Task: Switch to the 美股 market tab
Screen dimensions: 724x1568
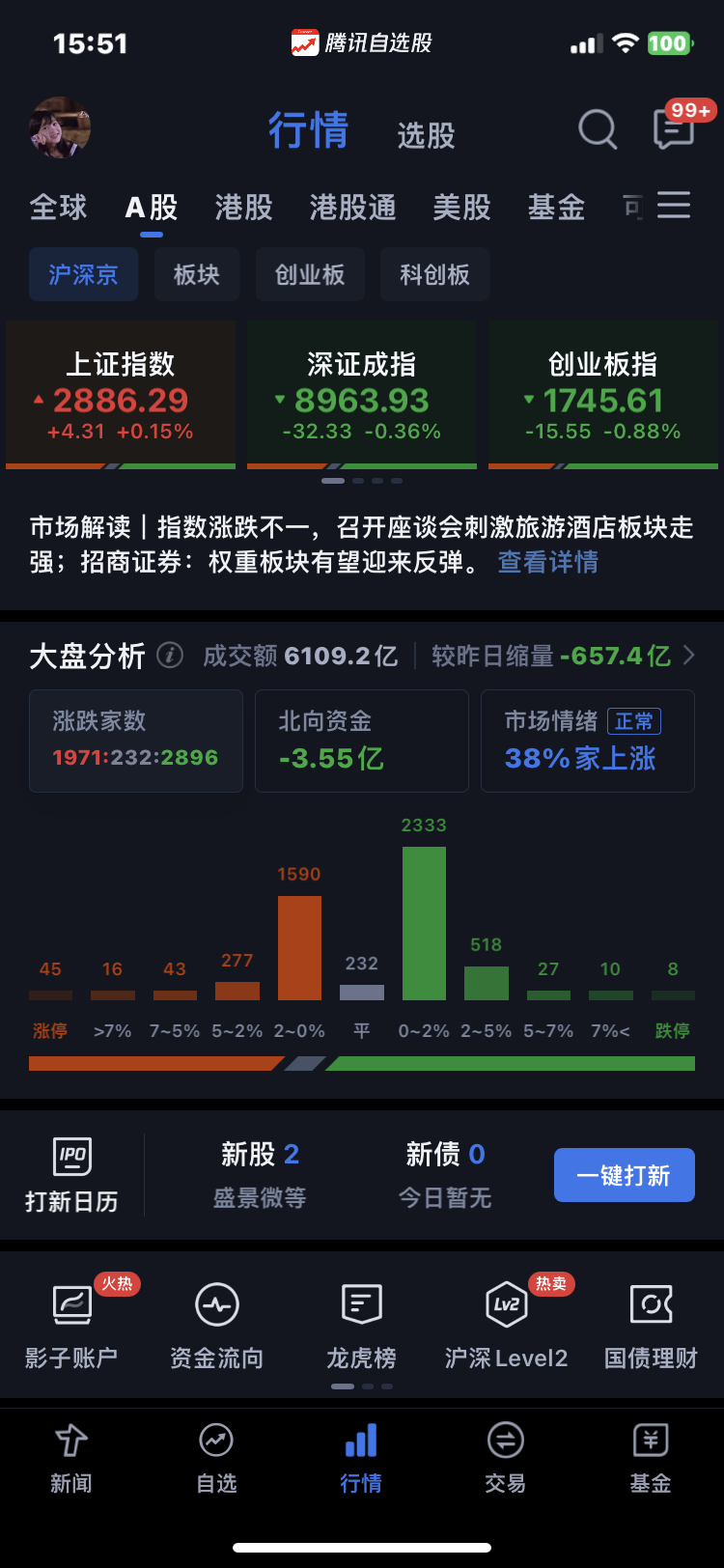Action: tap(461, 207)
